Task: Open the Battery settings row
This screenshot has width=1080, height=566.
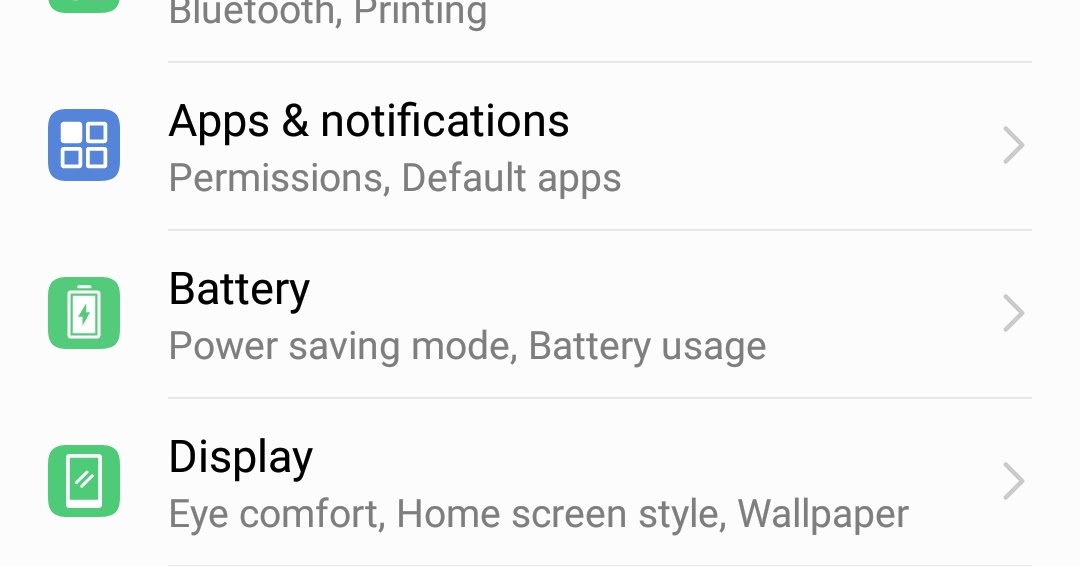Action: coord(240,313)
